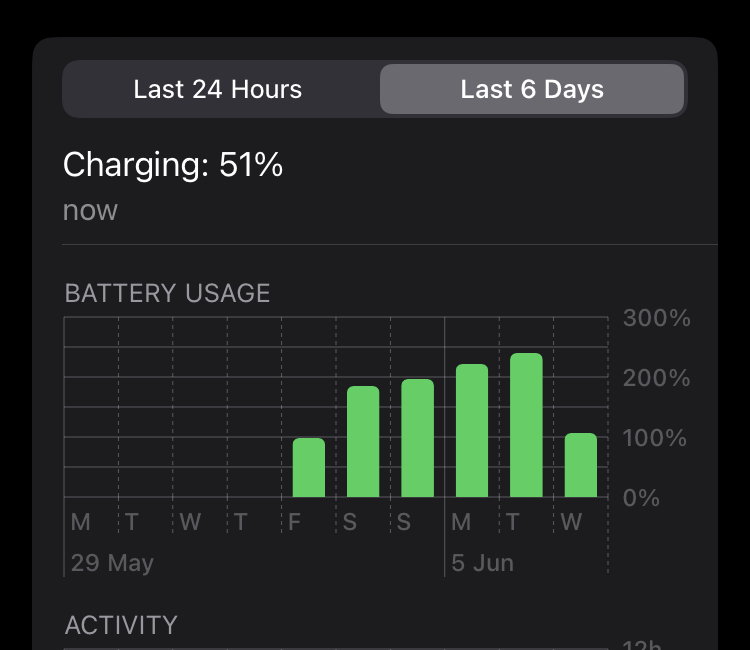Image resolution: width=750 pixels, height=650 pixels.
Task: Select Wednesday's battery usage bar
Action: (x=581, y=465)
